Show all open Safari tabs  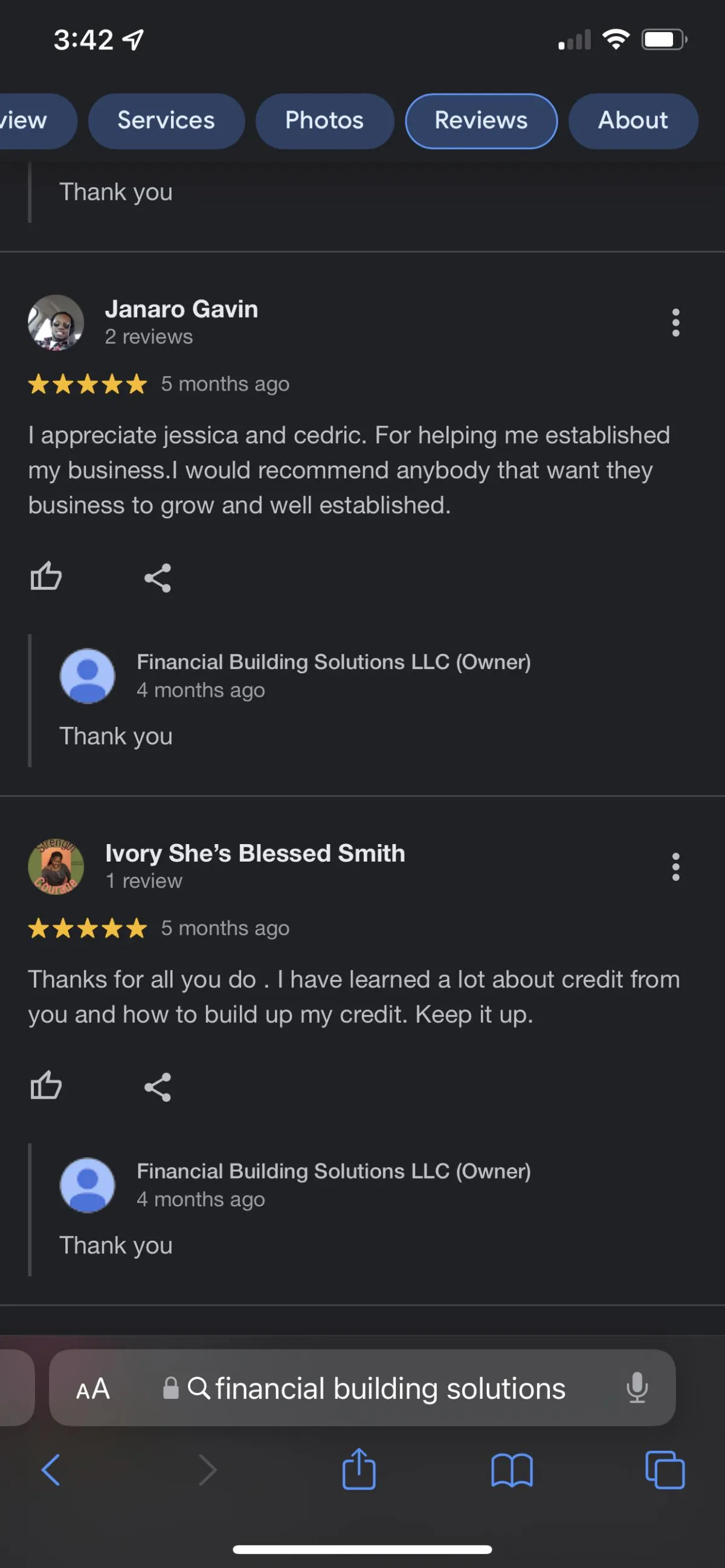pos(664,1470)
